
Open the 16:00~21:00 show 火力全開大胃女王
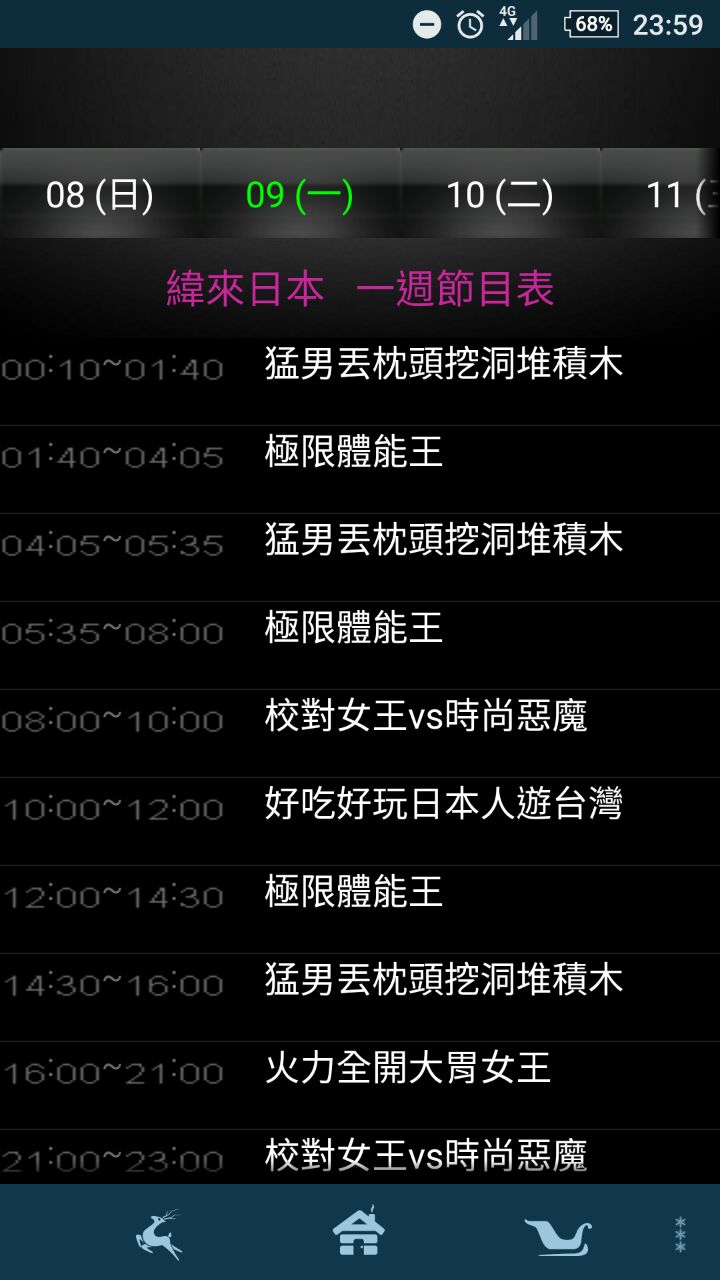(x=408, y=1070)
